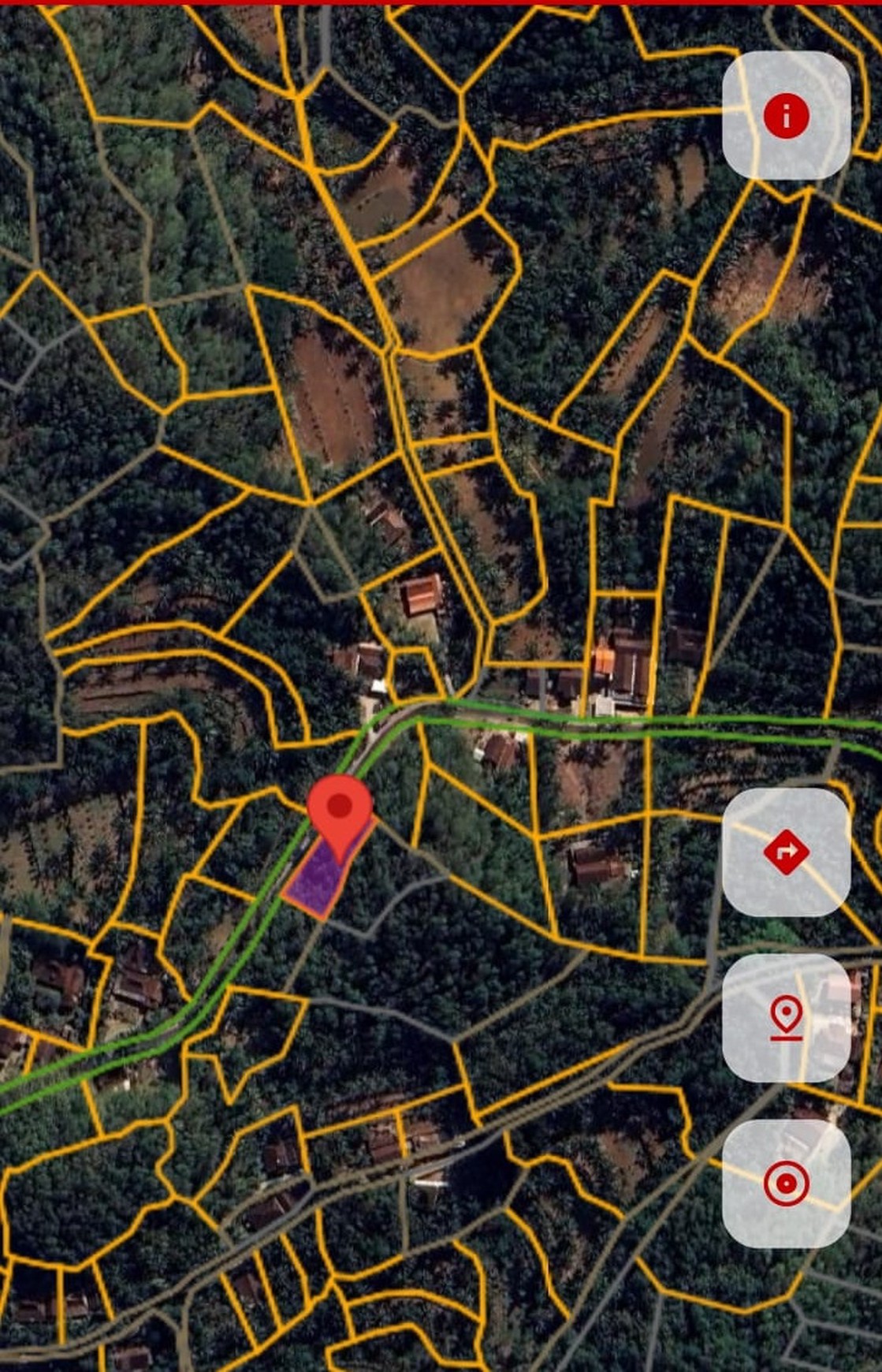
Task: Tap the location pin marker button
Action: [x=786, y=1017]
